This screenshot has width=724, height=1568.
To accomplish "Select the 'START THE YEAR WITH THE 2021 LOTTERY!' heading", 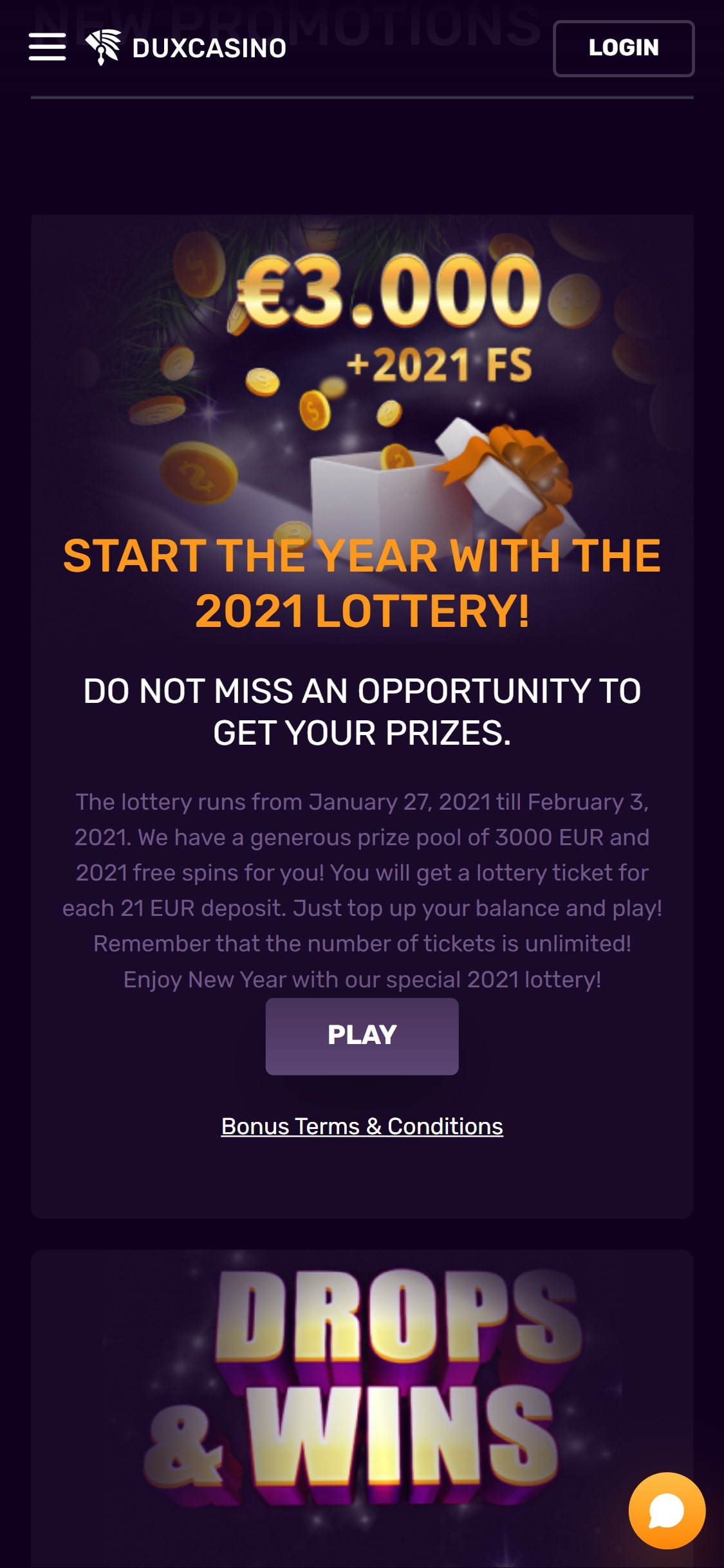I will point(362,586).
